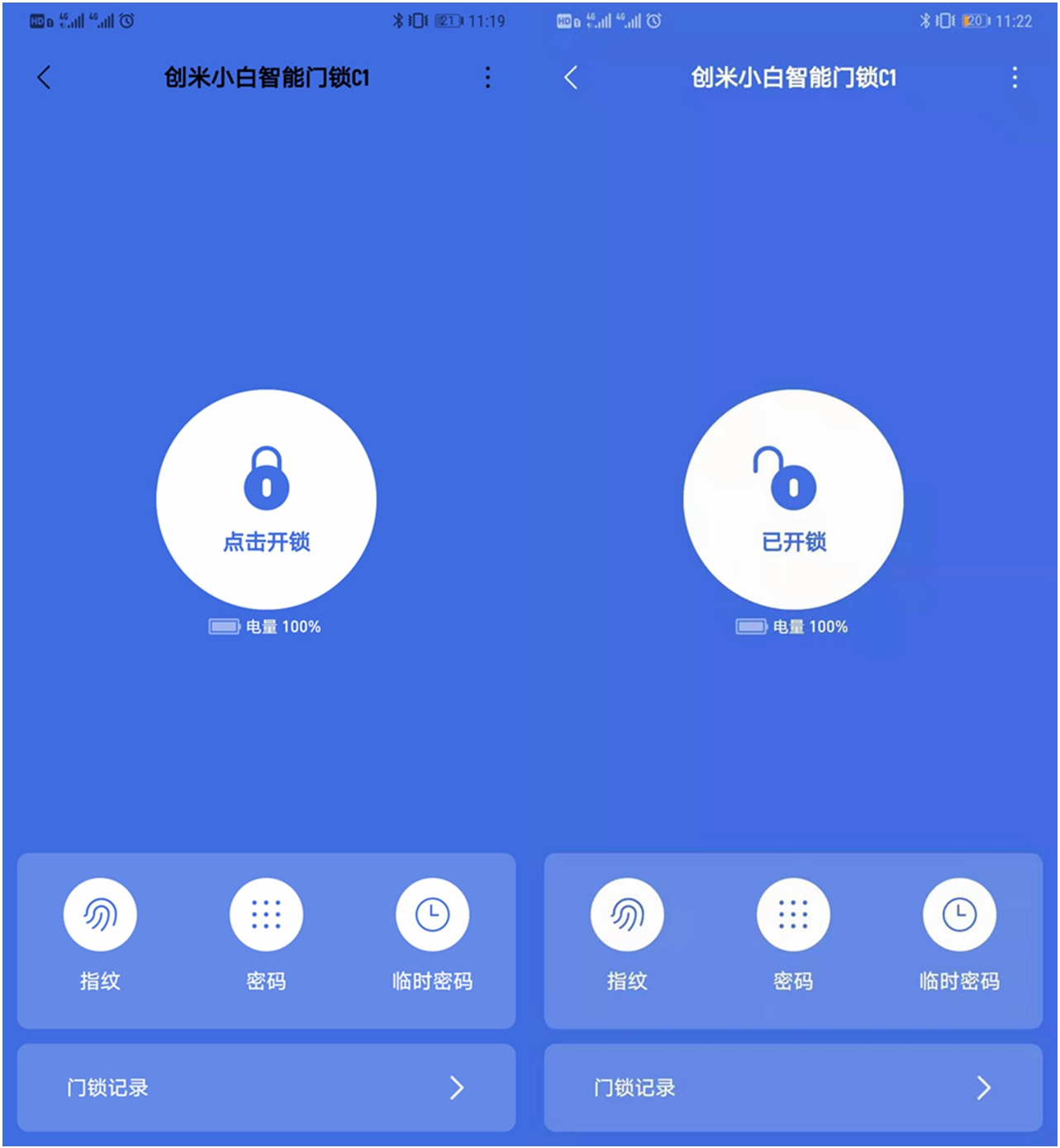
Task: Expand 门锁记录 via the right-facing chevron on left
Action: click(x=459, y=1088)
